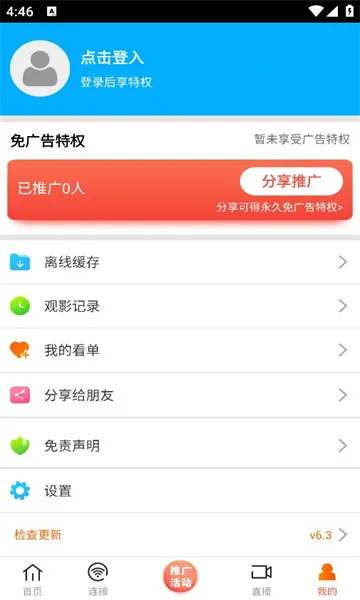Open the 分享可得永久免广告特权 link
The width and height of the screenshot is (360, 600).
[x=279, y=207]
